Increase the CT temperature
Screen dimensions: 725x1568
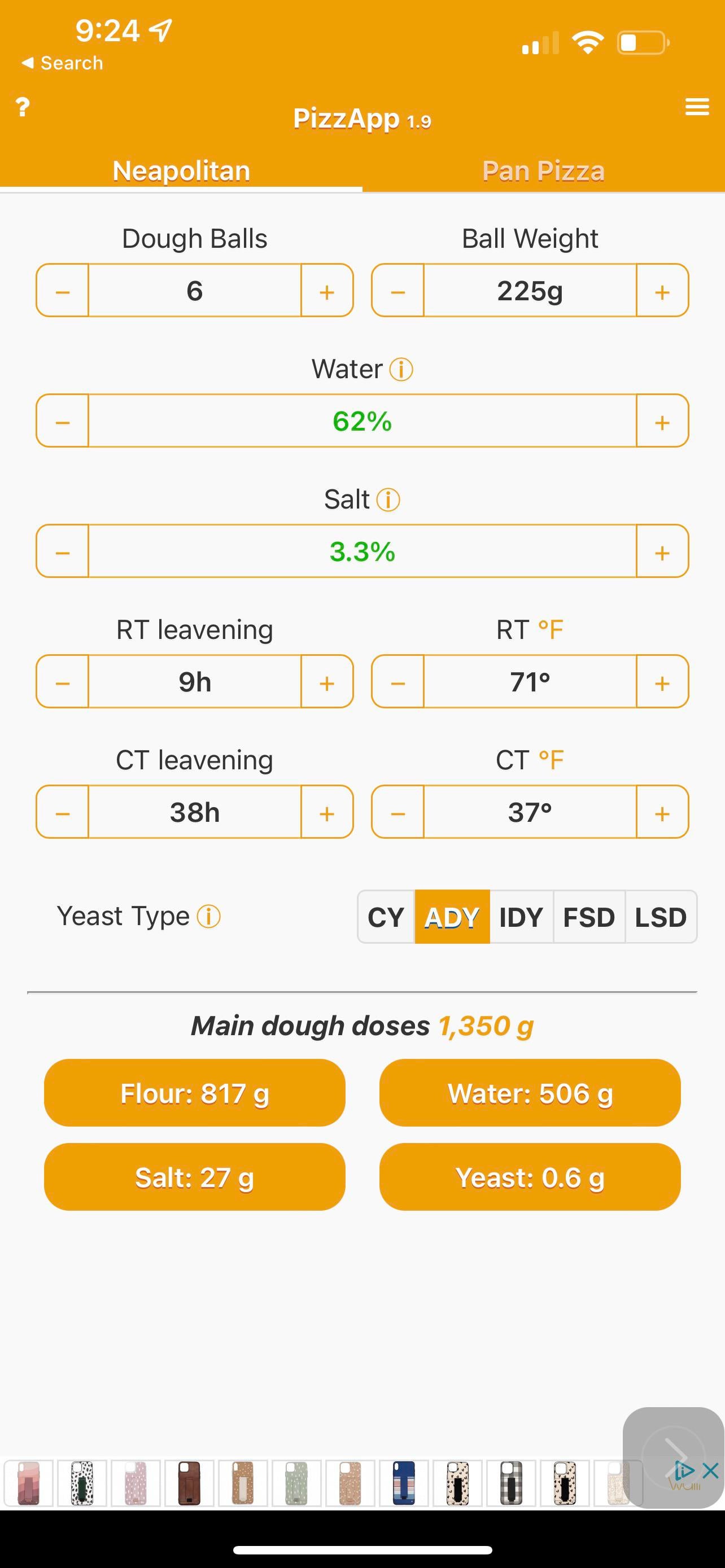[x=662, y=812]
